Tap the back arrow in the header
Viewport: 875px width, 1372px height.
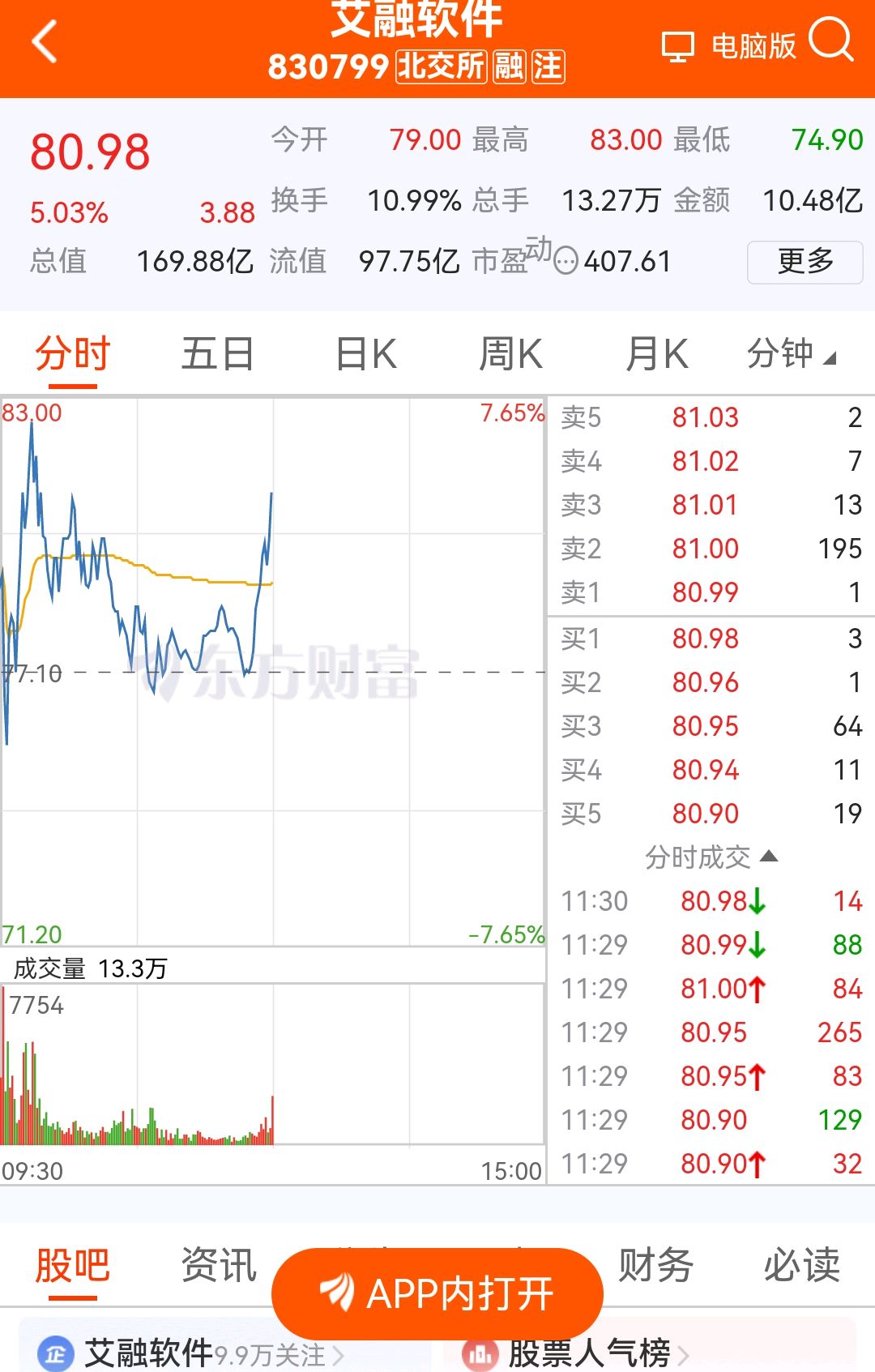[45, 42]
